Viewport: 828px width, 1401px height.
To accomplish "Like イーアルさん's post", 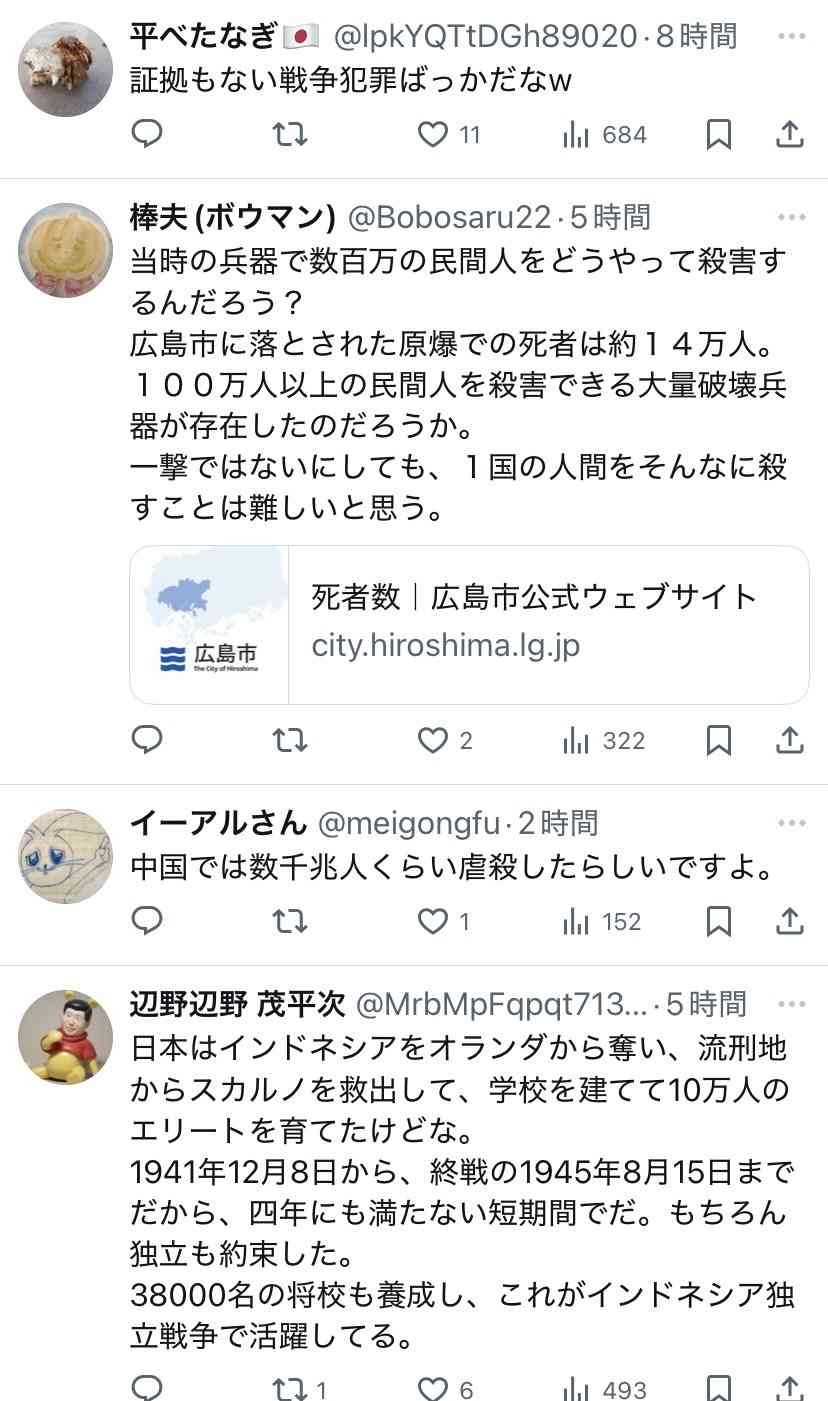I will click(433, 921).
